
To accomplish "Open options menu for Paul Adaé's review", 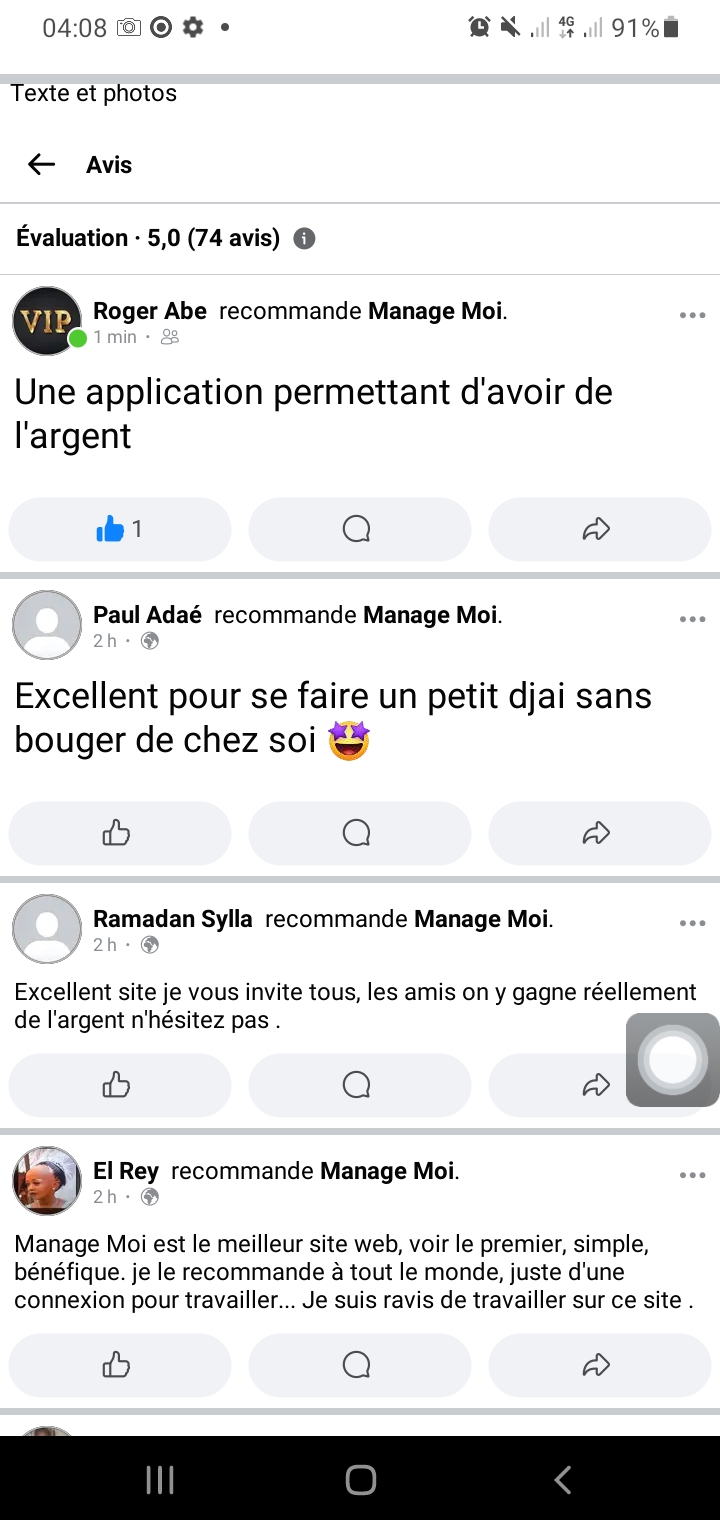I will [692, 619].
